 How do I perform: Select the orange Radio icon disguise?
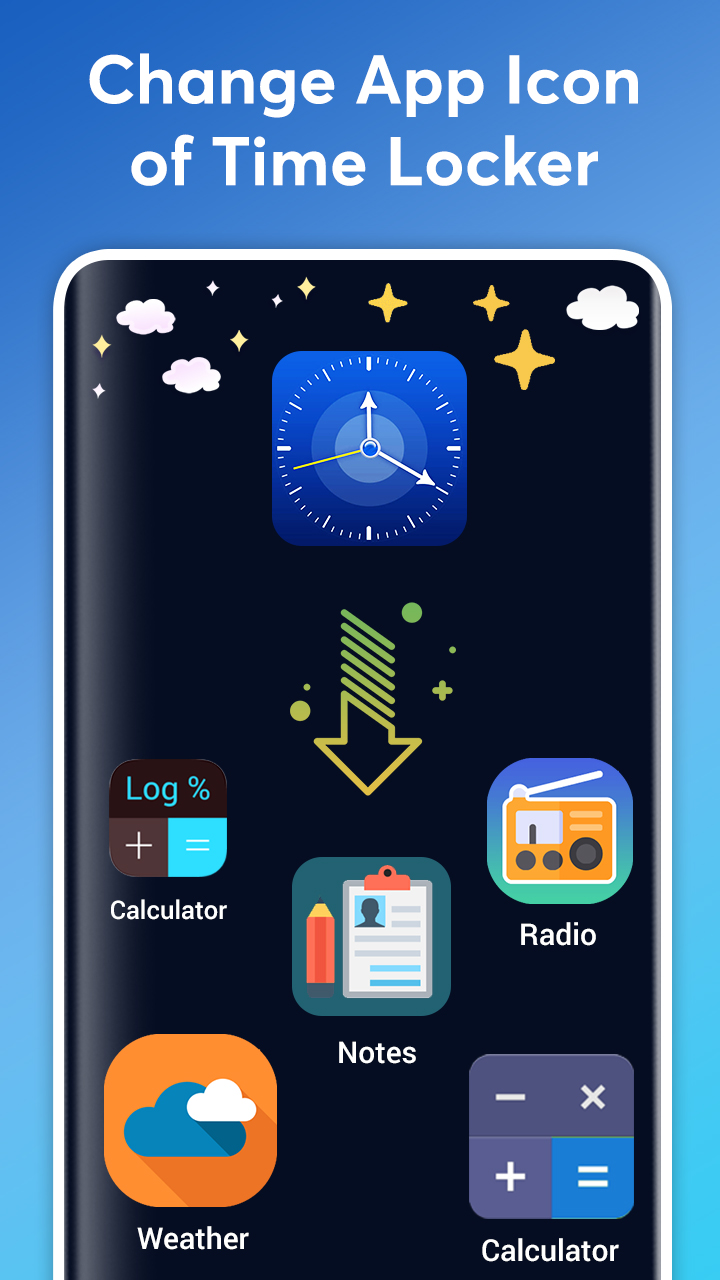[x=560, y=832]
